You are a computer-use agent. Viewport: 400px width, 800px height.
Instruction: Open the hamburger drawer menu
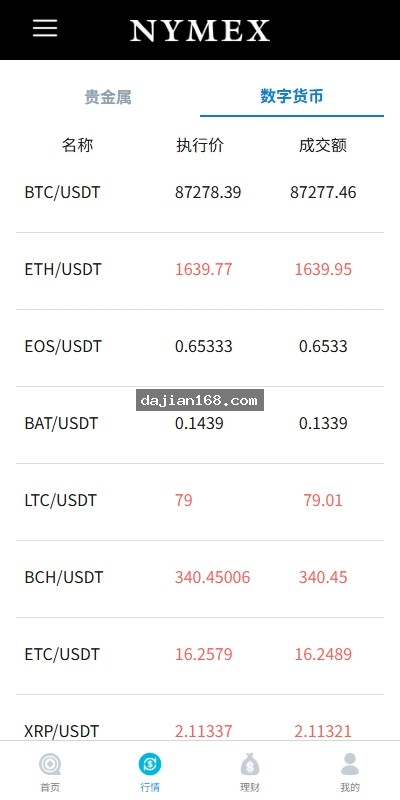click(45, 28)
